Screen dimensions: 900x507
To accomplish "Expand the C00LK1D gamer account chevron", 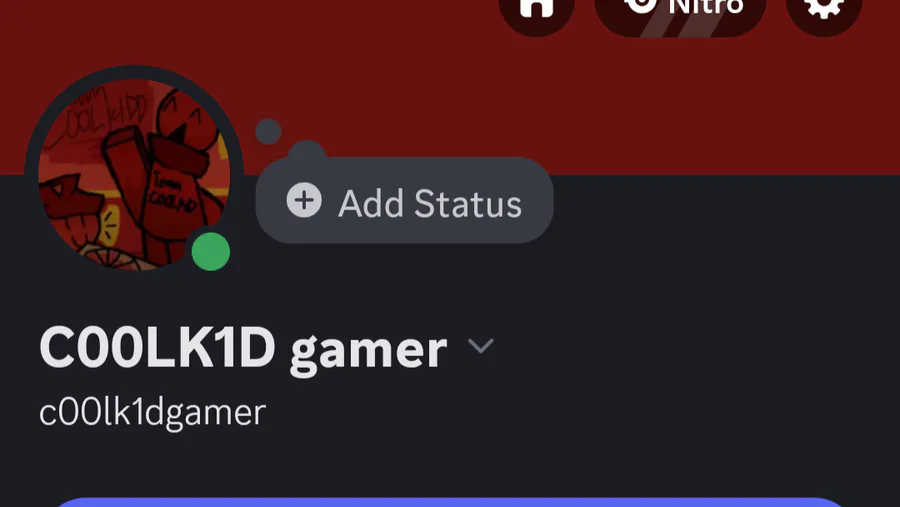I will tap(481, 346).
